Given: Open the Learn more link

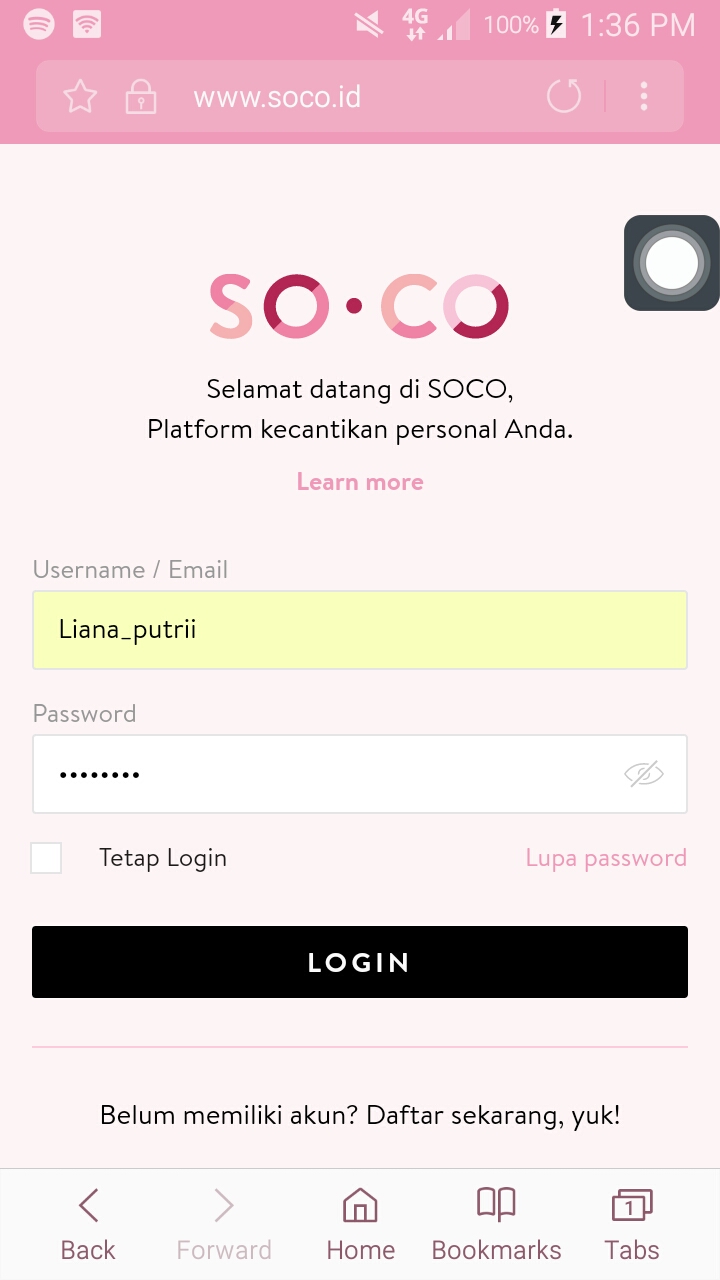Looking at the screenshot, I should pos(359,481).
